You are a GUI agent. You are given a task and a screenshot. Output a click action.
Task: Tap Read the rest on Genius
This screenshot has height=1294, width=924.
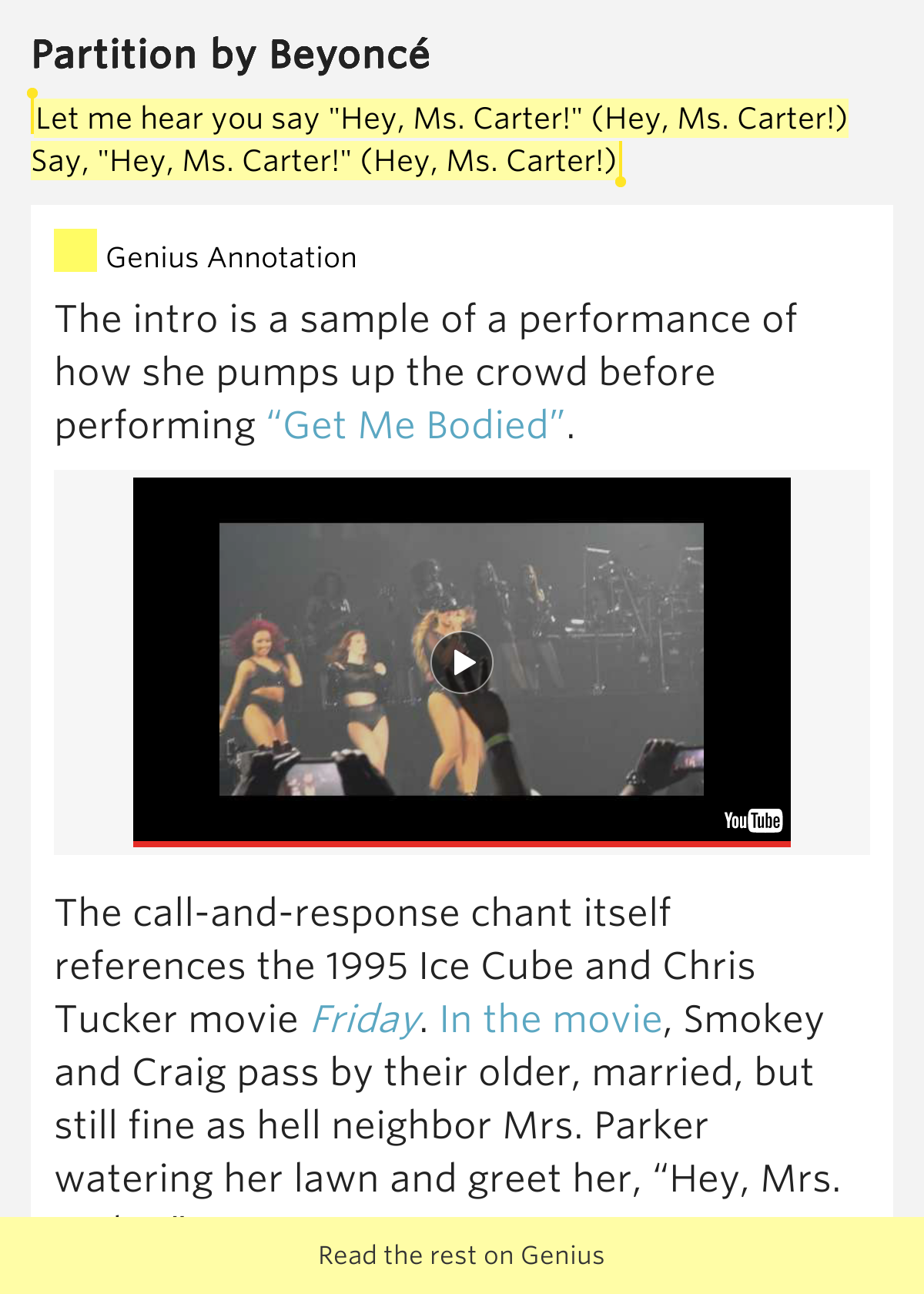(x=462, y=1255)
